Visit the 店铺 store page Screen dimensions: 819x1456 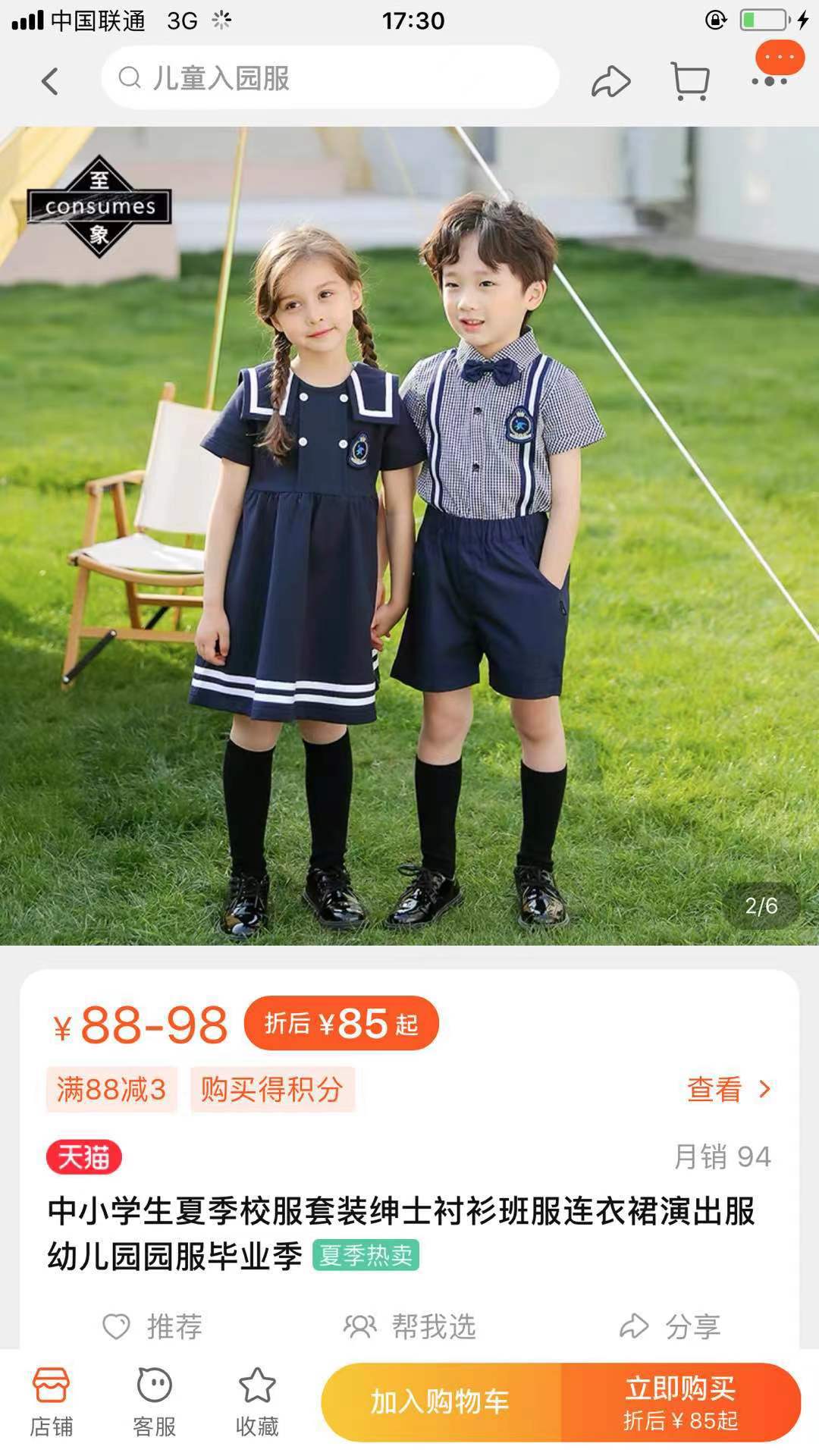[x=51, y=1401]
